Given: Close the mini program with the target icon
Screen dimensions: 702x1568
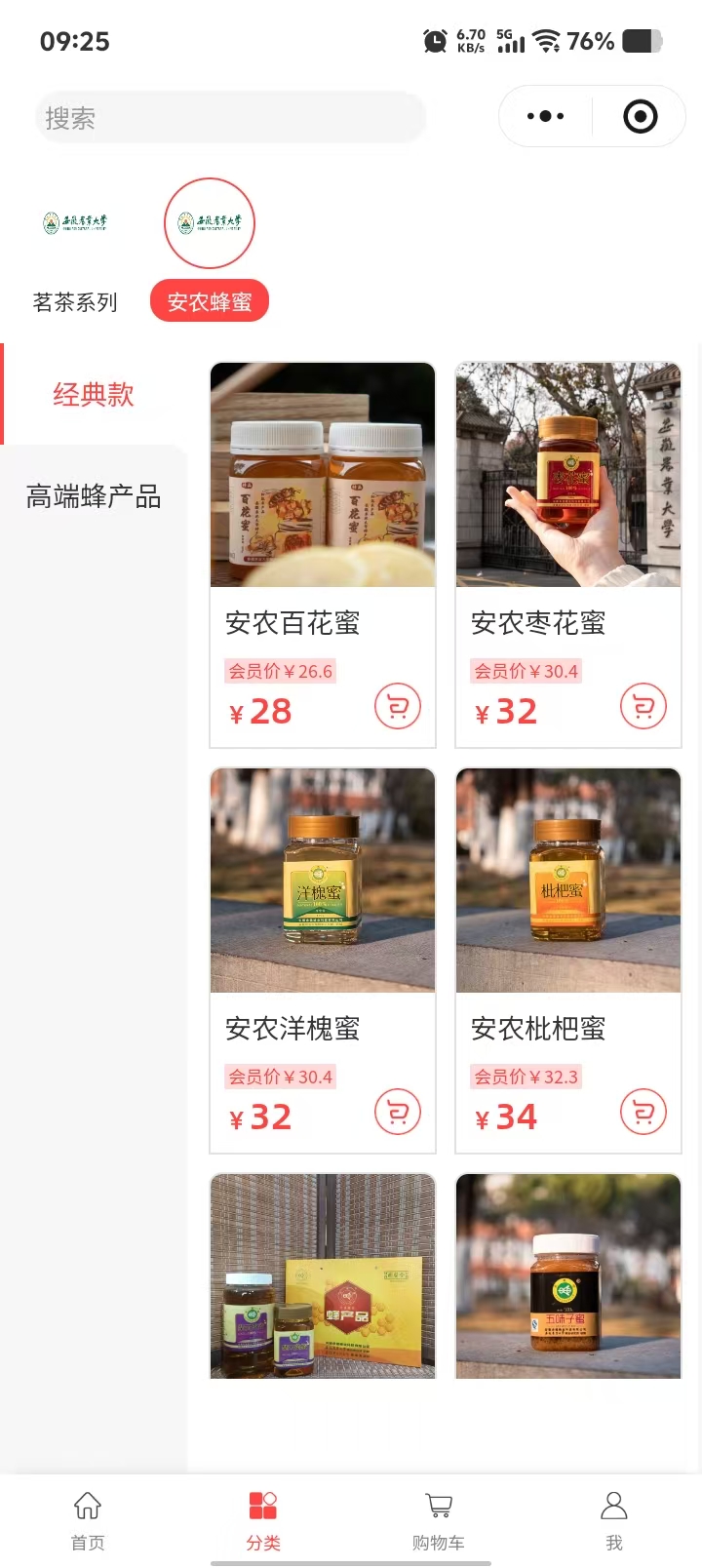Looking at the screenshot, I should 640,117.
